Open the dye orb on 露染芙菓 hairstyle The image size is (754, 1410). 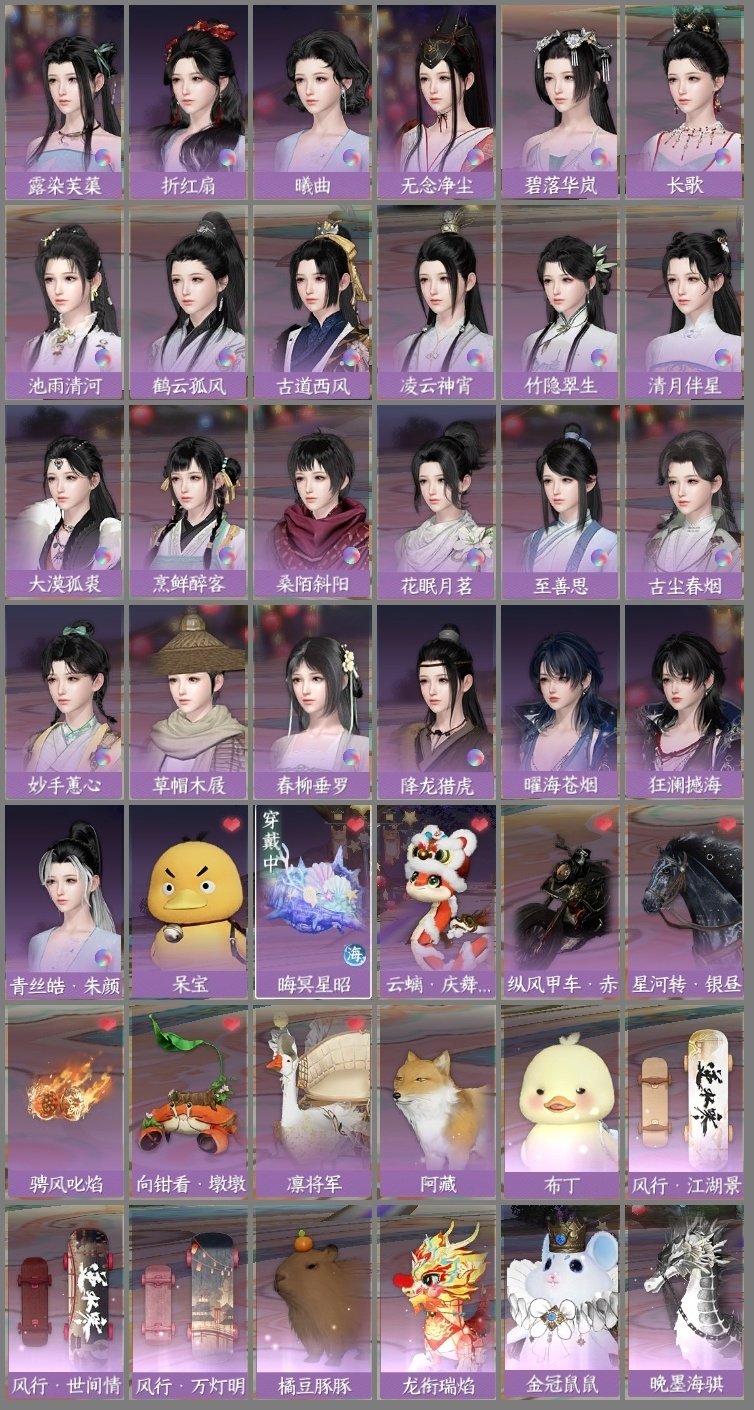105,156
